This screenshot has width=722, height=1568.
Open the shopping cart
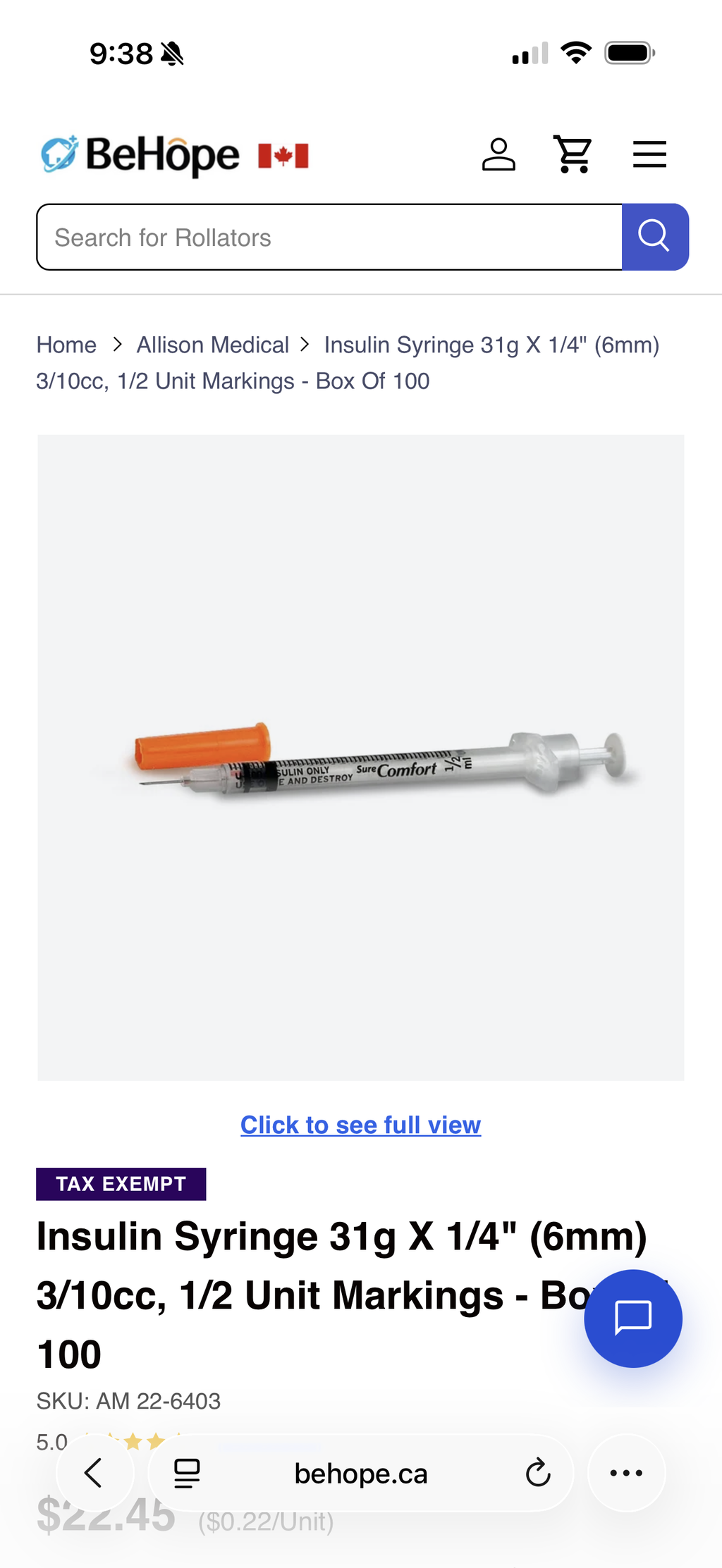(573, 154)
